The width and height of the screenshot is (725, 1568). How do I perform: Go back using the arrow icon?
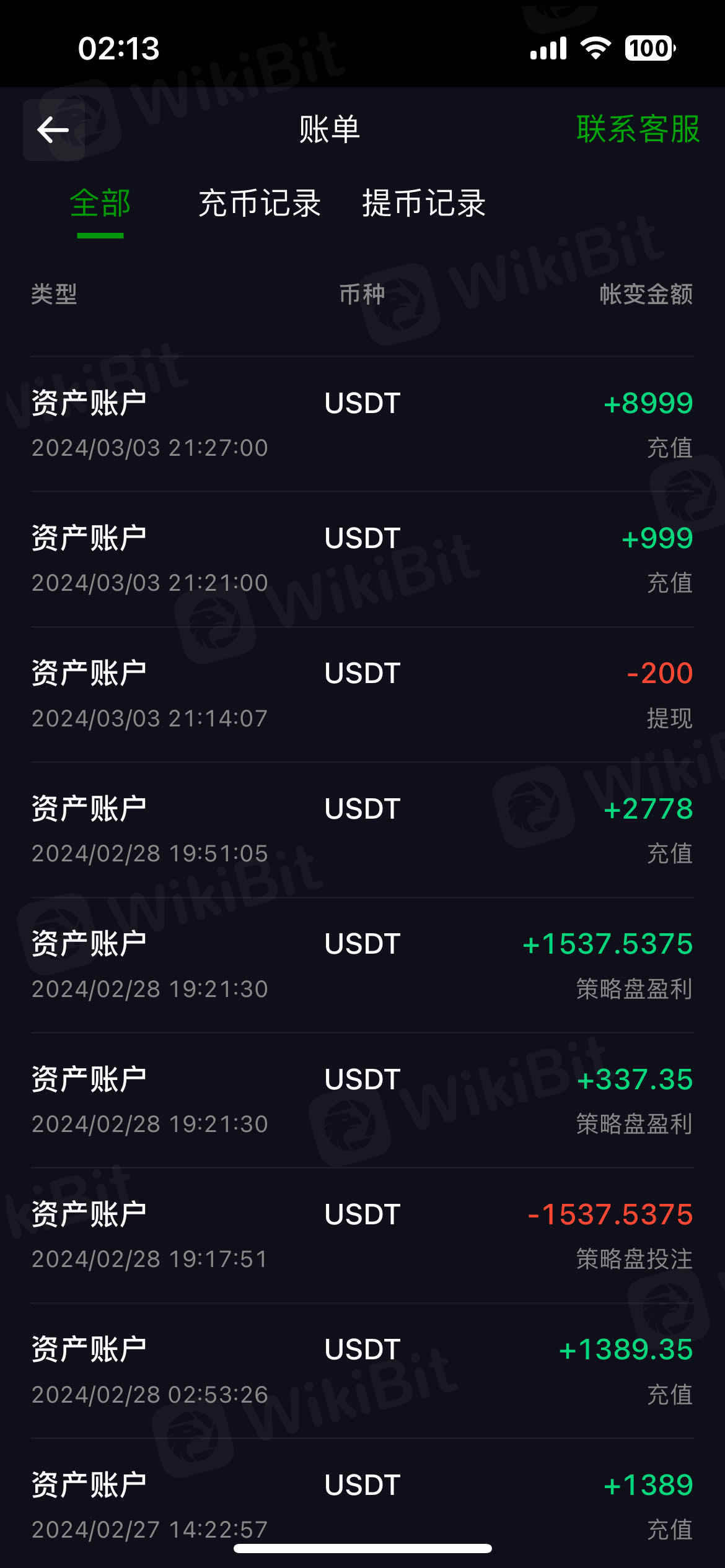pyautogui.click(x=53, y=129)
